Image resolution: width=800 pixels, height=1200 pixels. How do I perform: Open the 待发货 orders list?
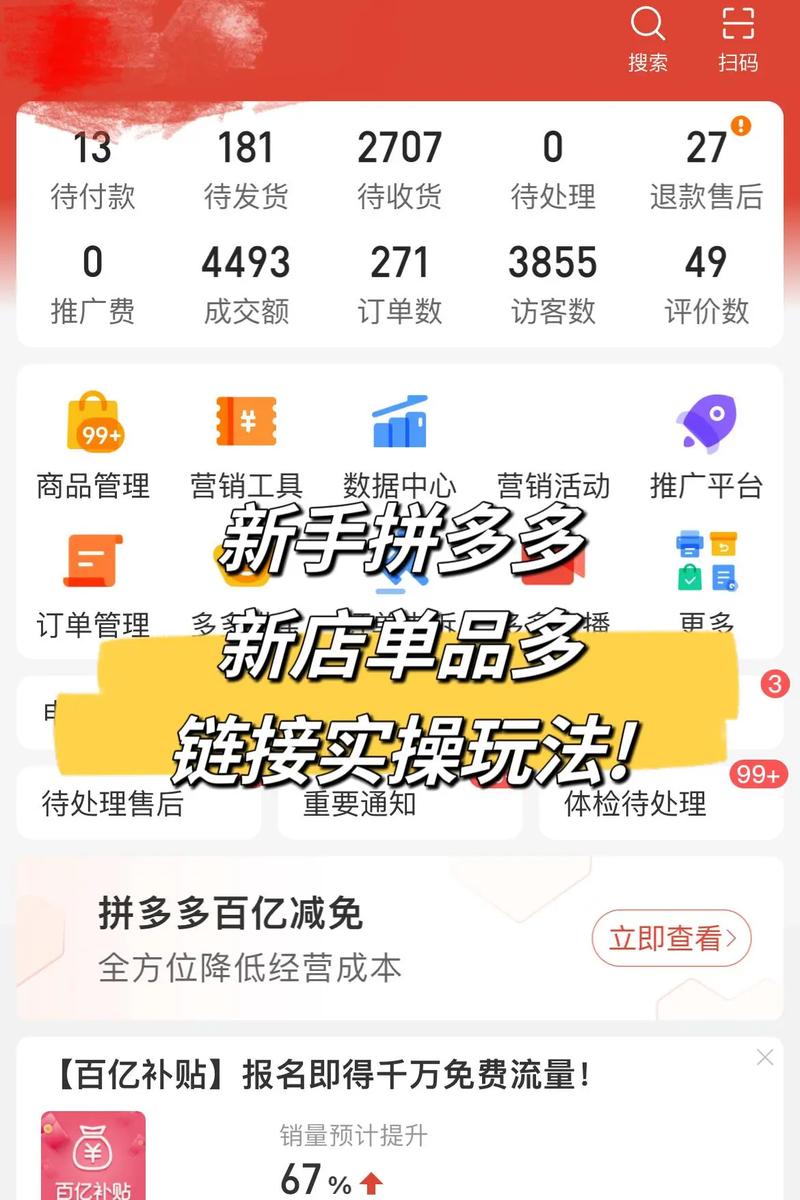click(x=246, y=170)
